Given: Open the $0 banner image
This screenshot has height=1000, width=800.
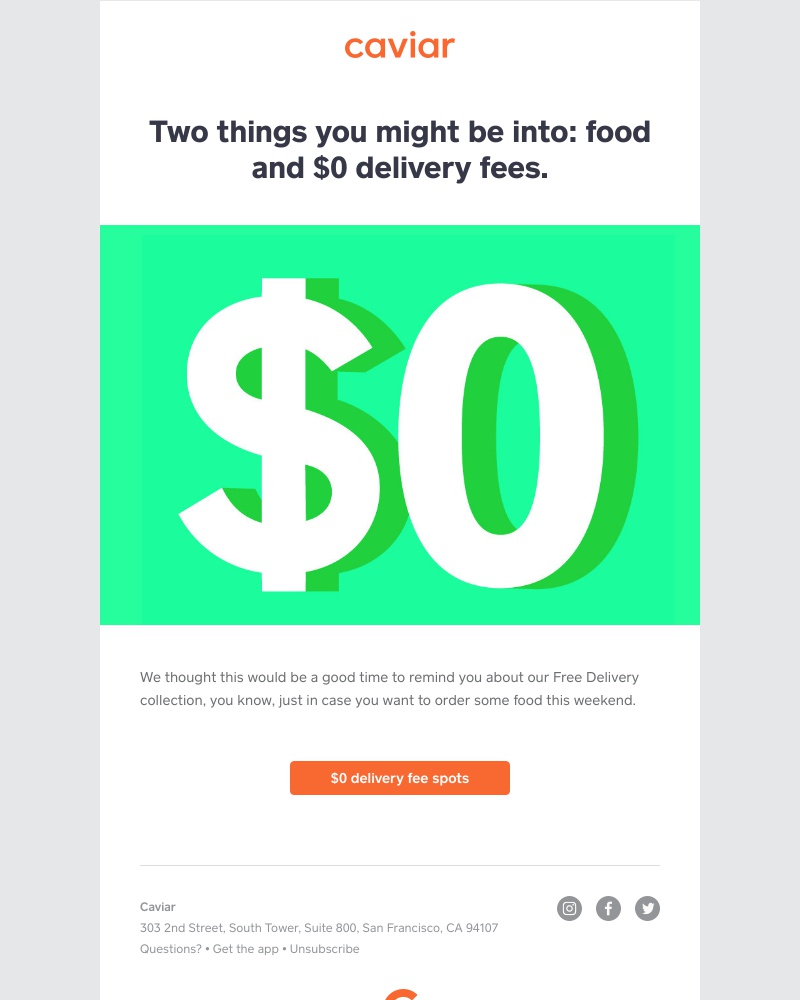Looking at the screenshot, I should coord(400,425).
